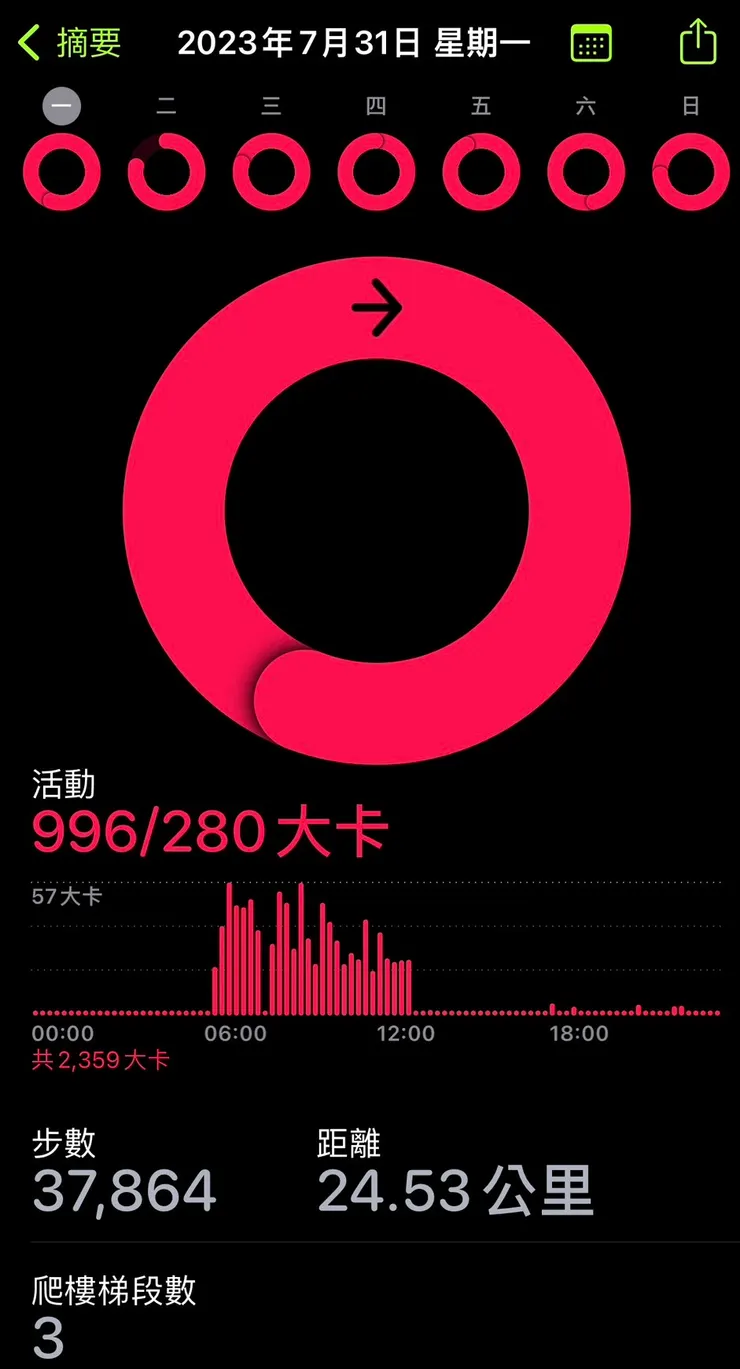Tap the 18:00 time axis label
This screenshot has height=1369, width=740.
coord(581,1034)
